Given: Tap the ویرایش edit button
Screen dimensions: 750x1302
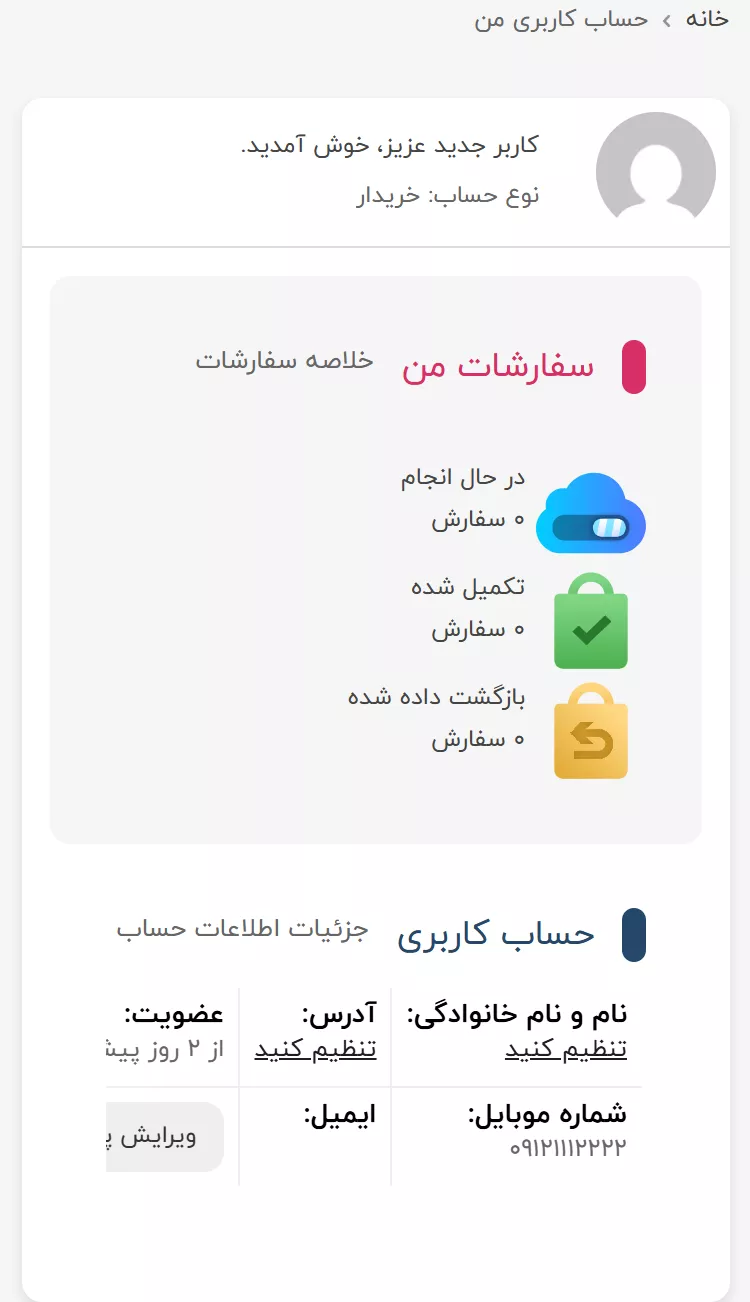Looking at the screenshot, I should click(164, 1137).
